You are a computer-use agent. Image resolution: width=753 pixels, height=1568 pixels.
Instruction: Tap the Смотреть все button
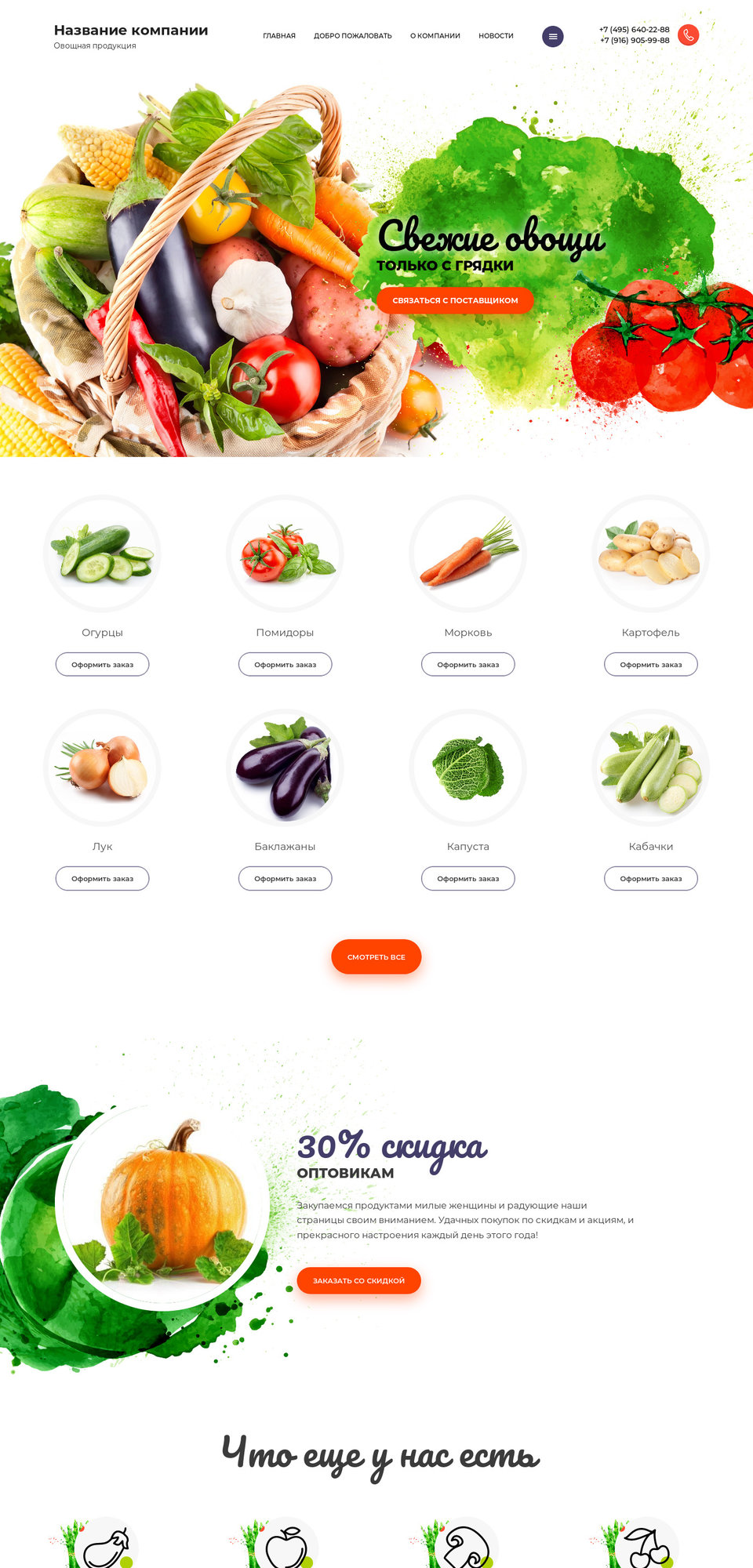click(x=376, y=956)
